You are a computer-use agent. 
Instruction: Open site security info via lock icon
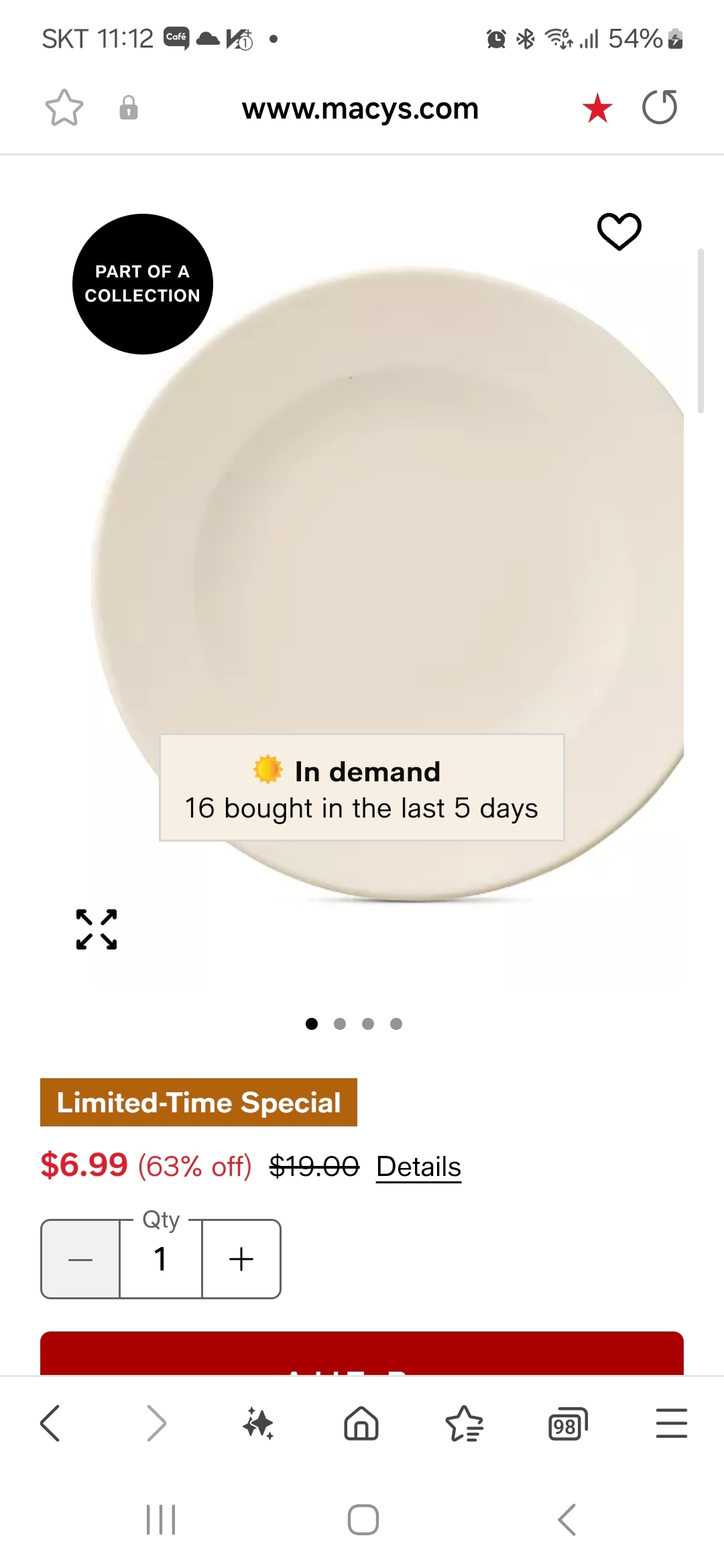pyautogui.click(x=129, y=108)
